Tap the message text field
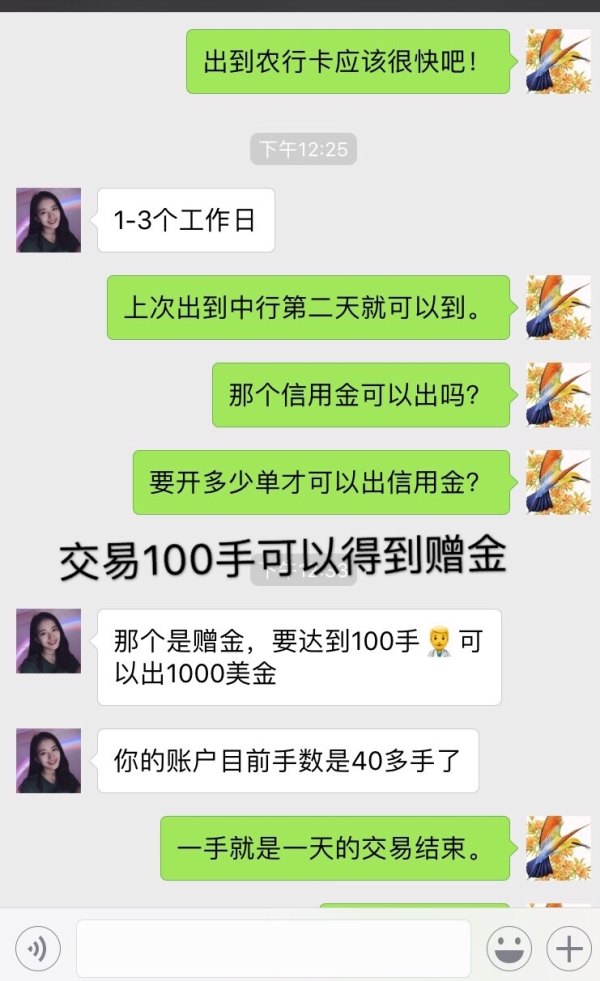Screen dimensions: 600x981 coord(273,948)
